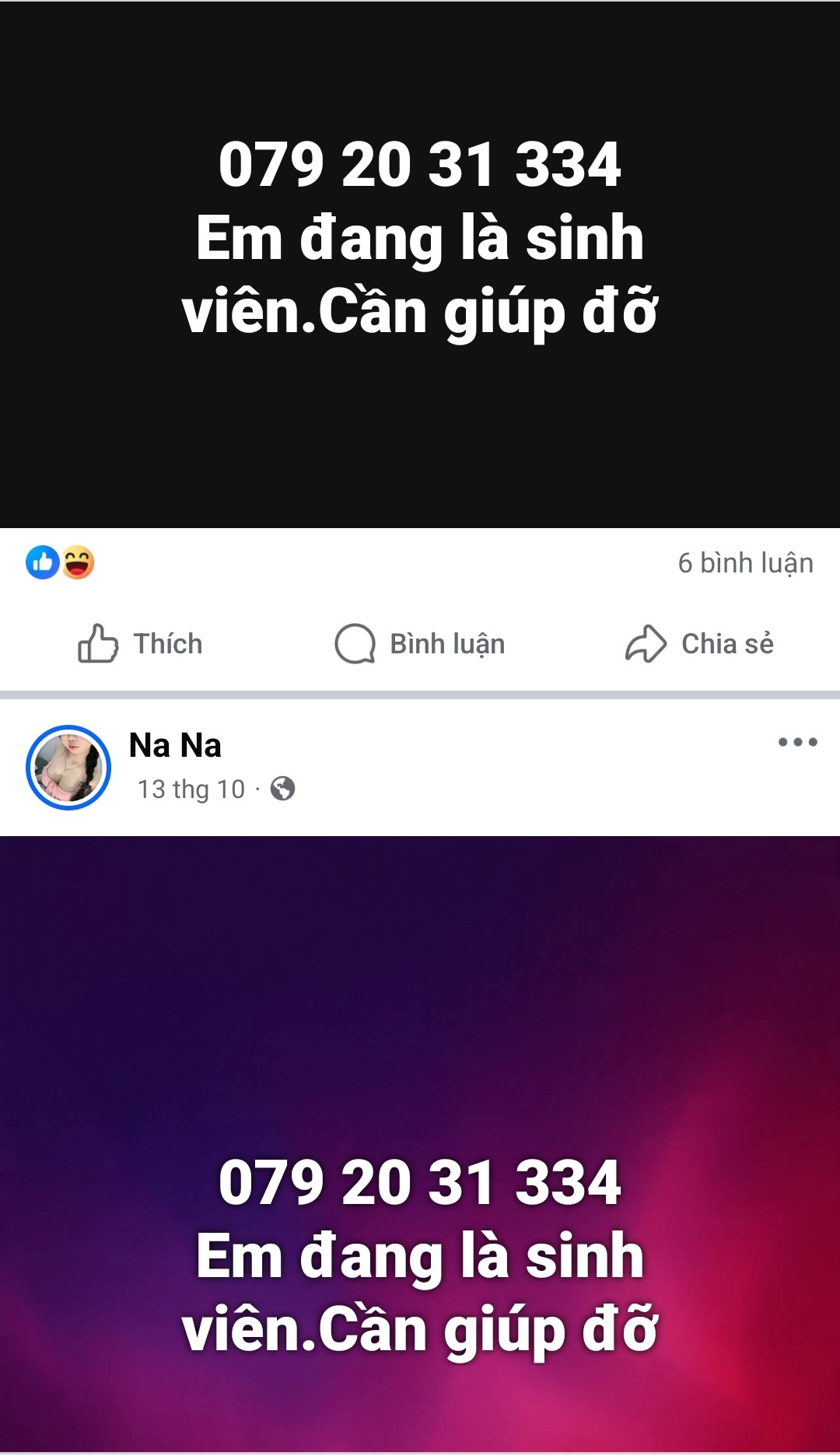Open the three-dot menu on Na Na's post
Screen dimensions: 840x1456
coord(797,742)
